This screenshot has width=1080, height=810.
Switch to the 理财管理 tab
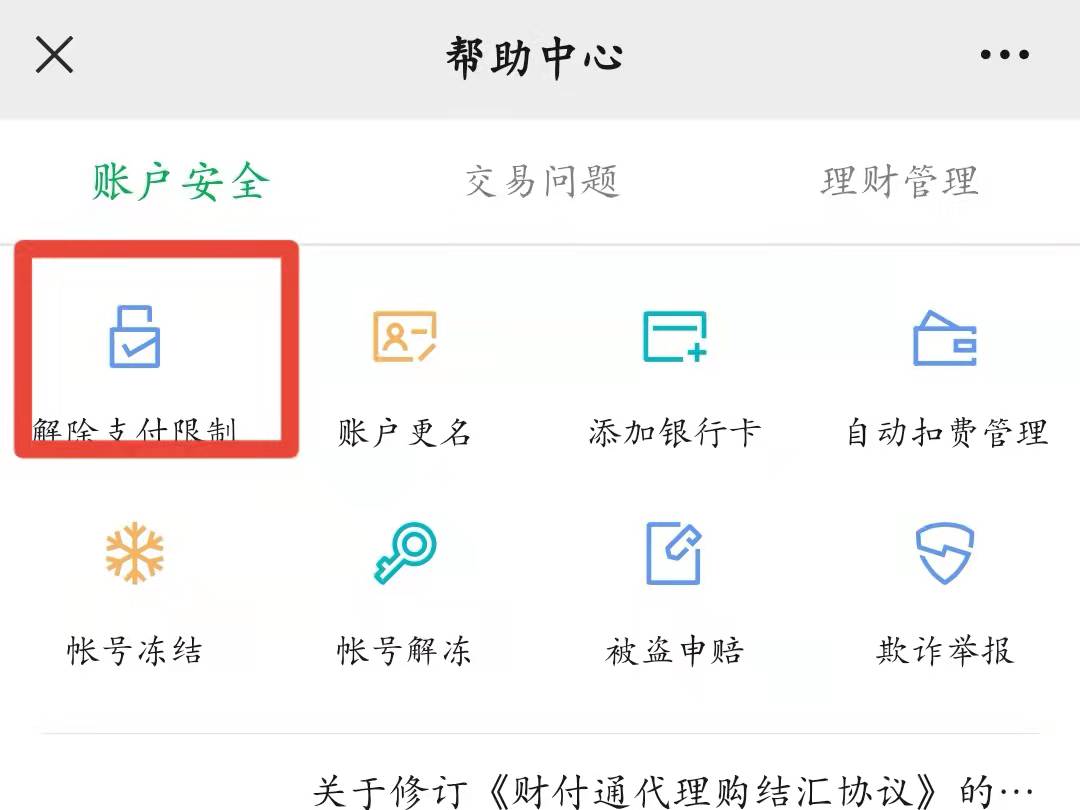pyautogui.click(x=899, y=182)
